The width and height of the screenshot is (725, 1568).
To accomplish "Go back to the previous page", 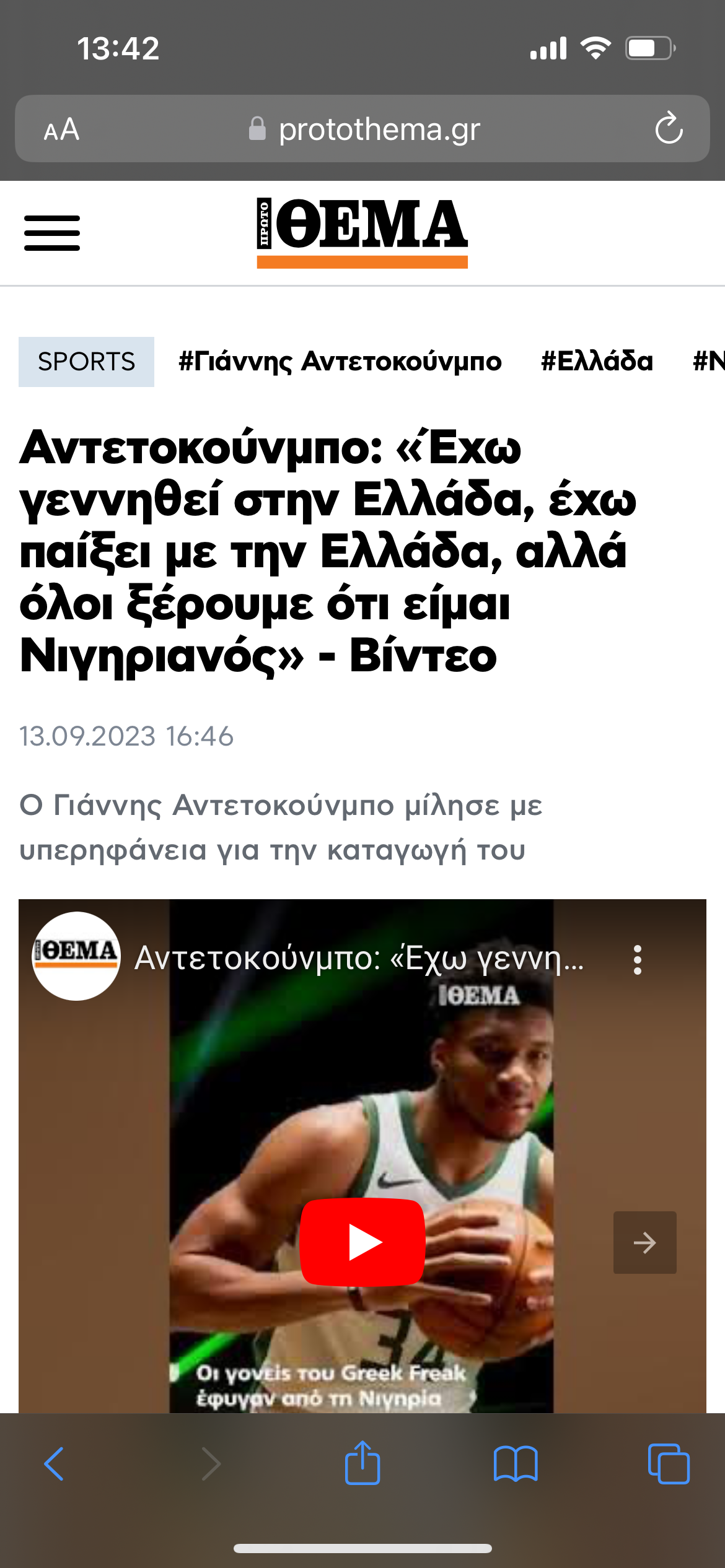I will coord(54,1464).
